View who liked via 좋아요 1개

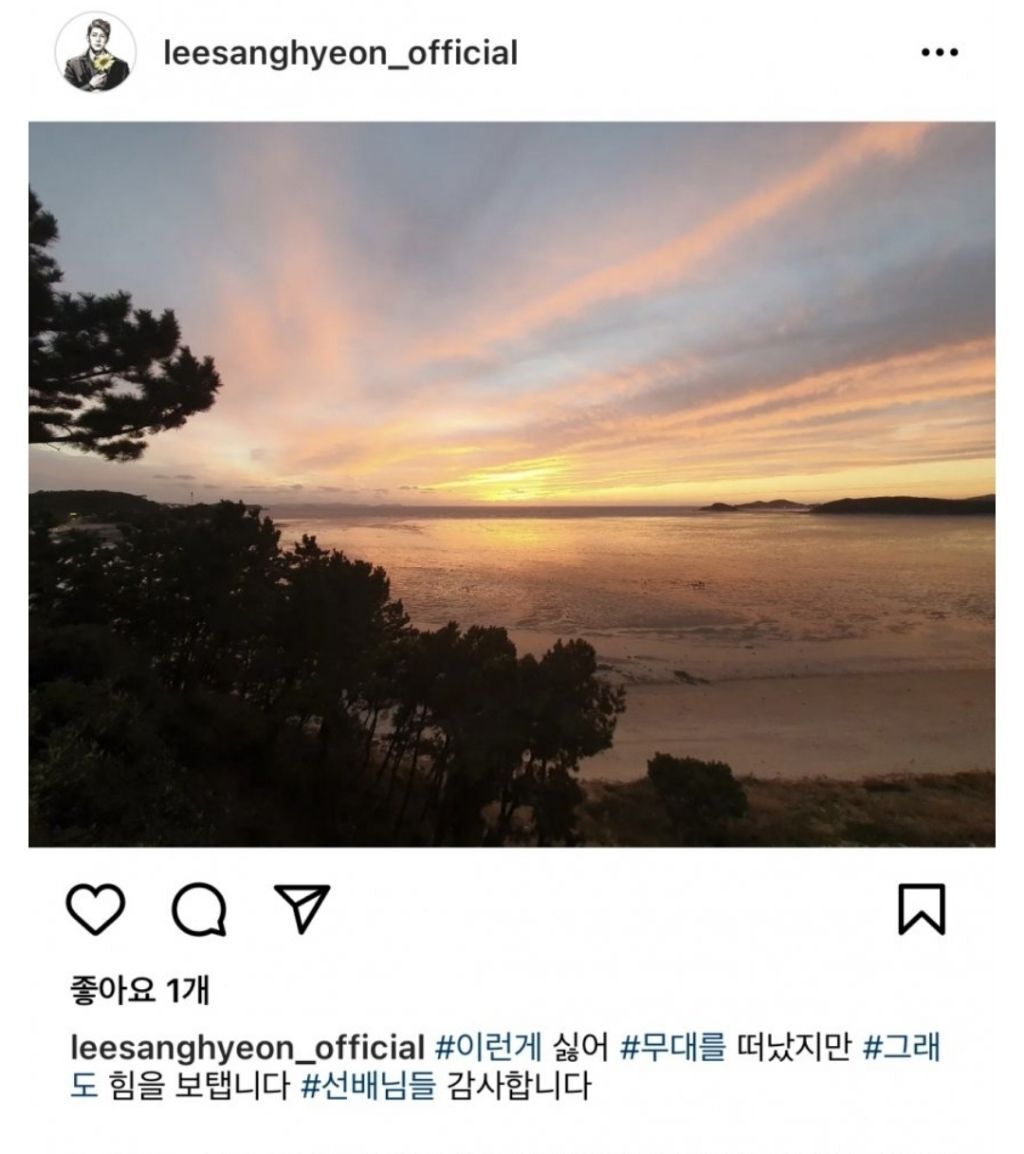point(139,990)
